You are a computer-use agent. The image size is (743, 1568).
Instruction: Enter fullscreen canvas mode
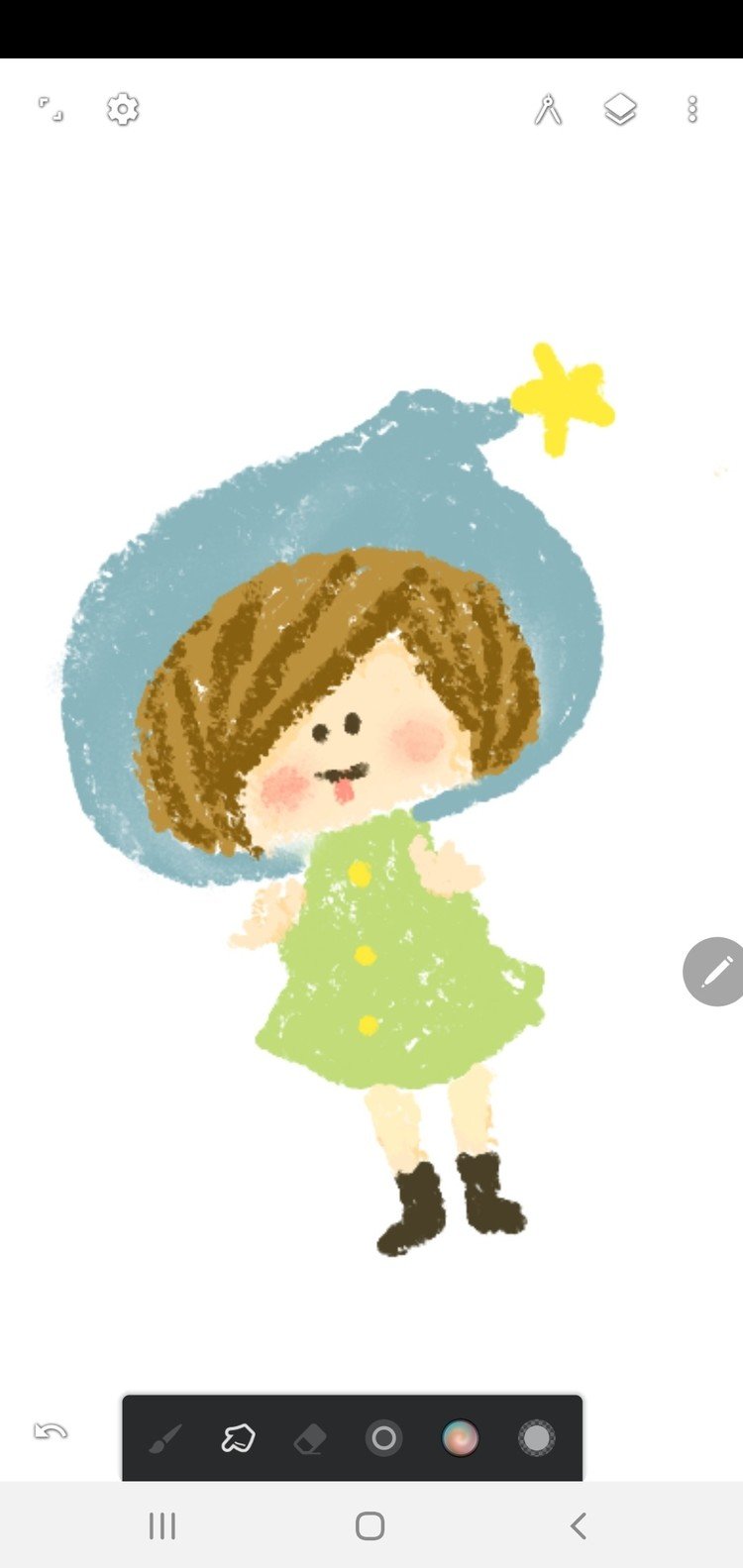pos(51,109)
